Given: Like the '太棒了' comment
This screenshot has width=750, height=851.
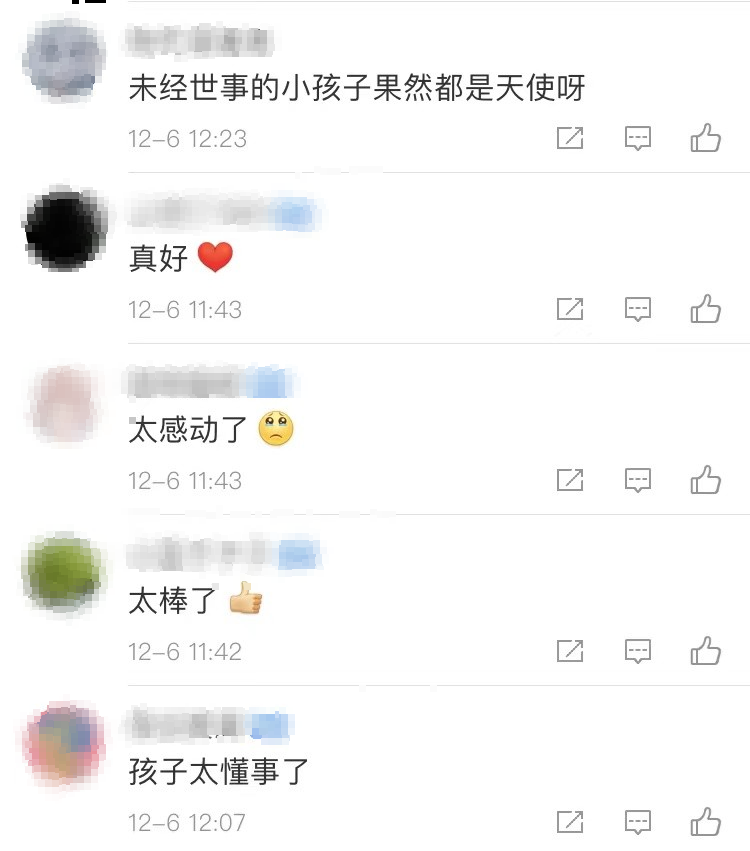Looking at the screenshot, I should point(706,651).
